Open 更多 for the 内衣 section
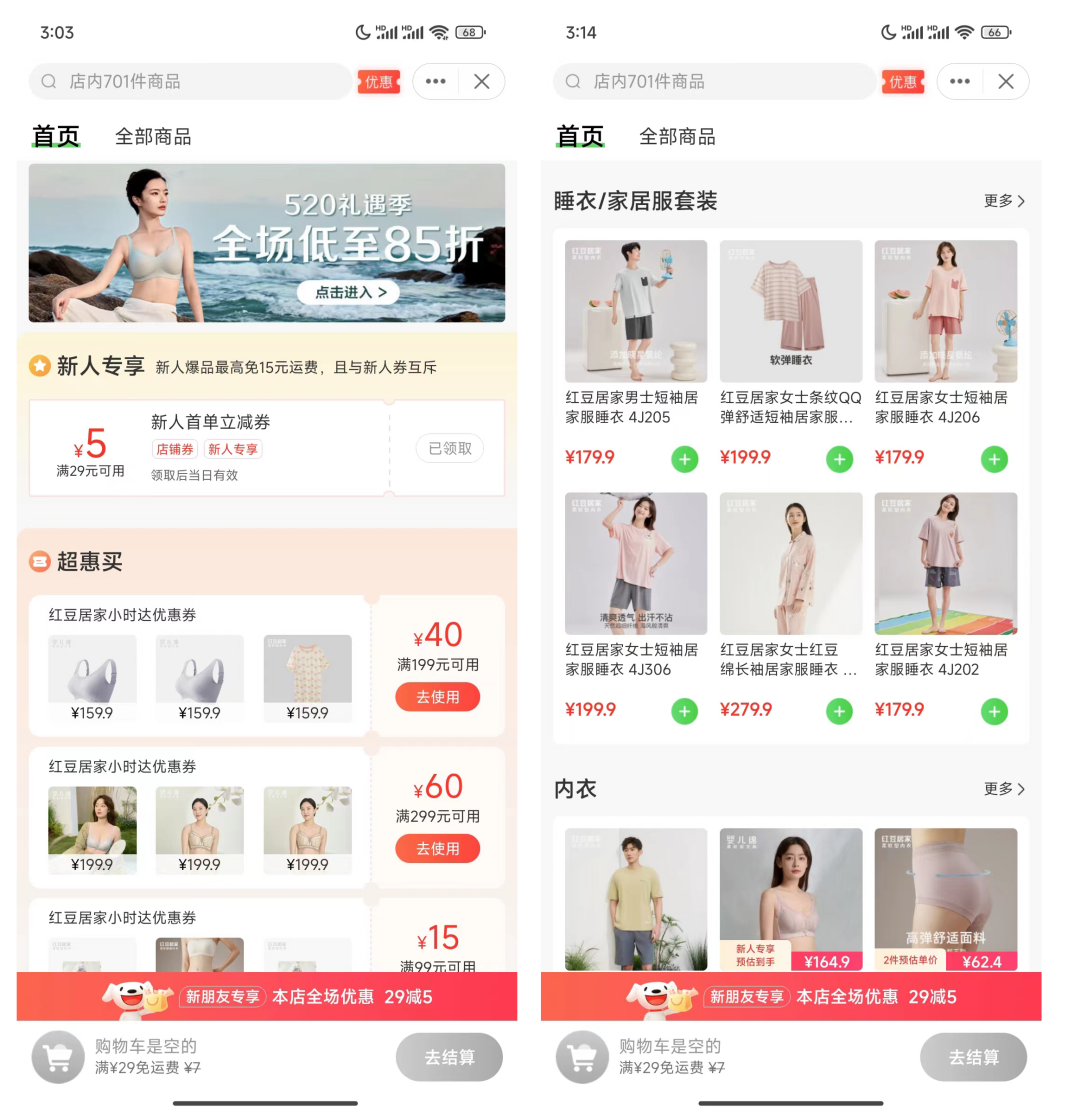Image resolution: width=1068 pixels, height=1113 pixels. point(1003,789)
